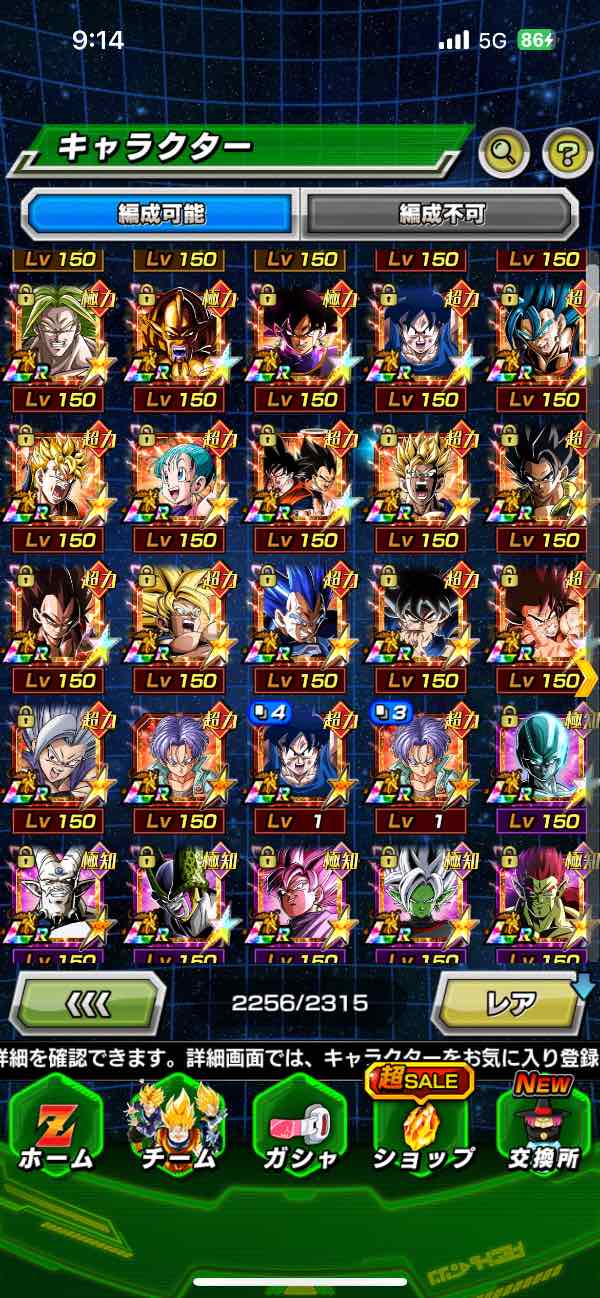The image size is (600, 1298).
Task: Go back with the green arrows button
Action: click(x=88, y=1001)
